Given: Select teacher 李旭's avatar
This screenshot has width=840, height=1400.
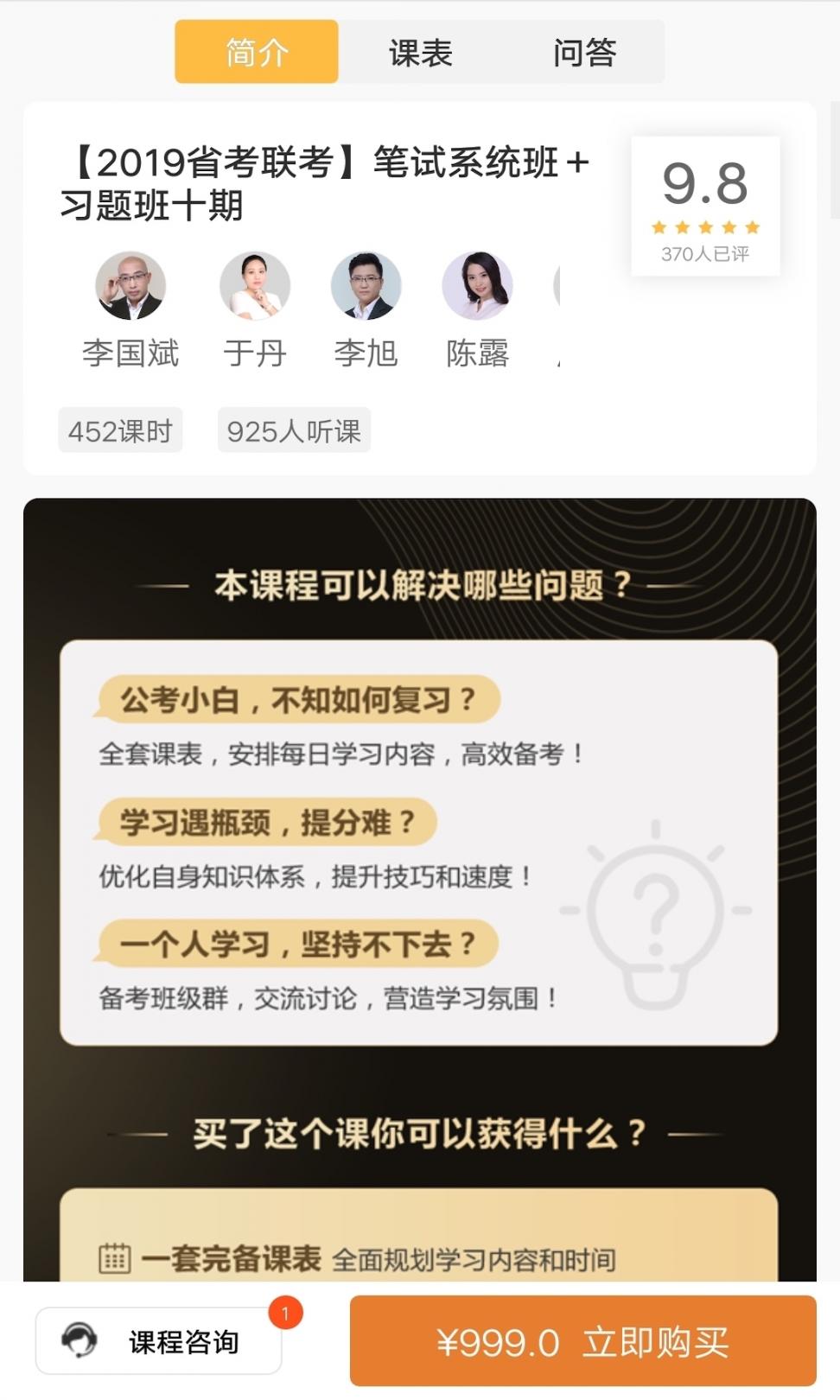Looking at the screenshot, I should (x=366, y=286).
